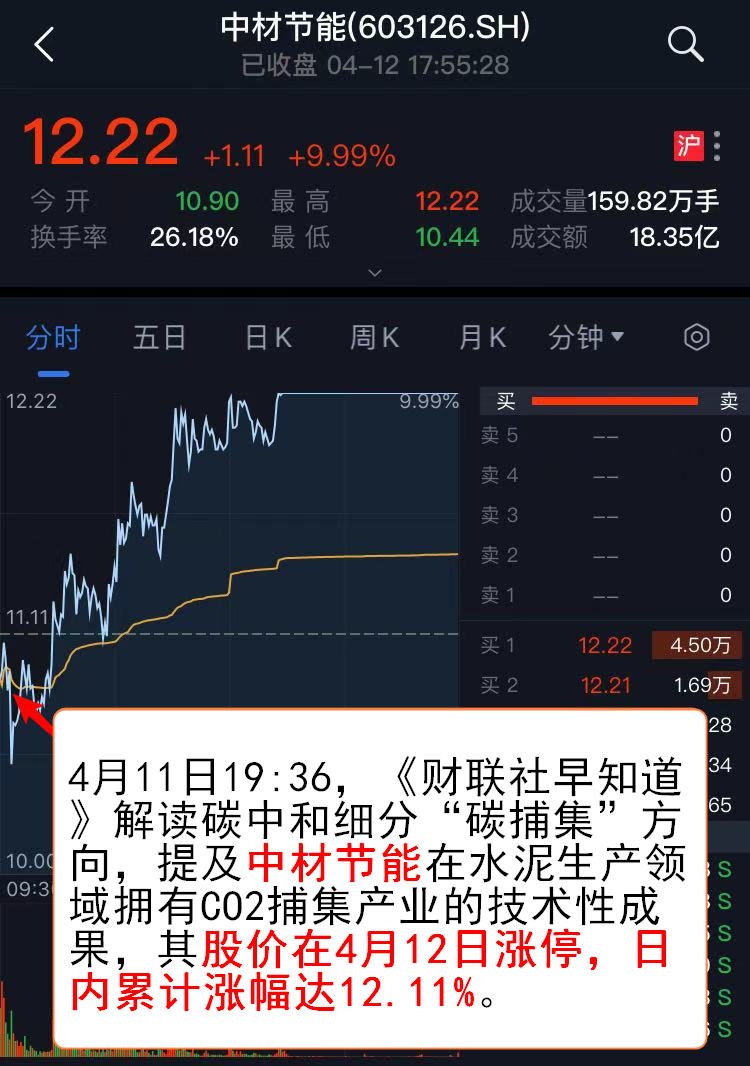Switch to the 五日 chart tab
Image resolution: width=750 pixels, height=1066 pixels.
[x=159, y=338]
